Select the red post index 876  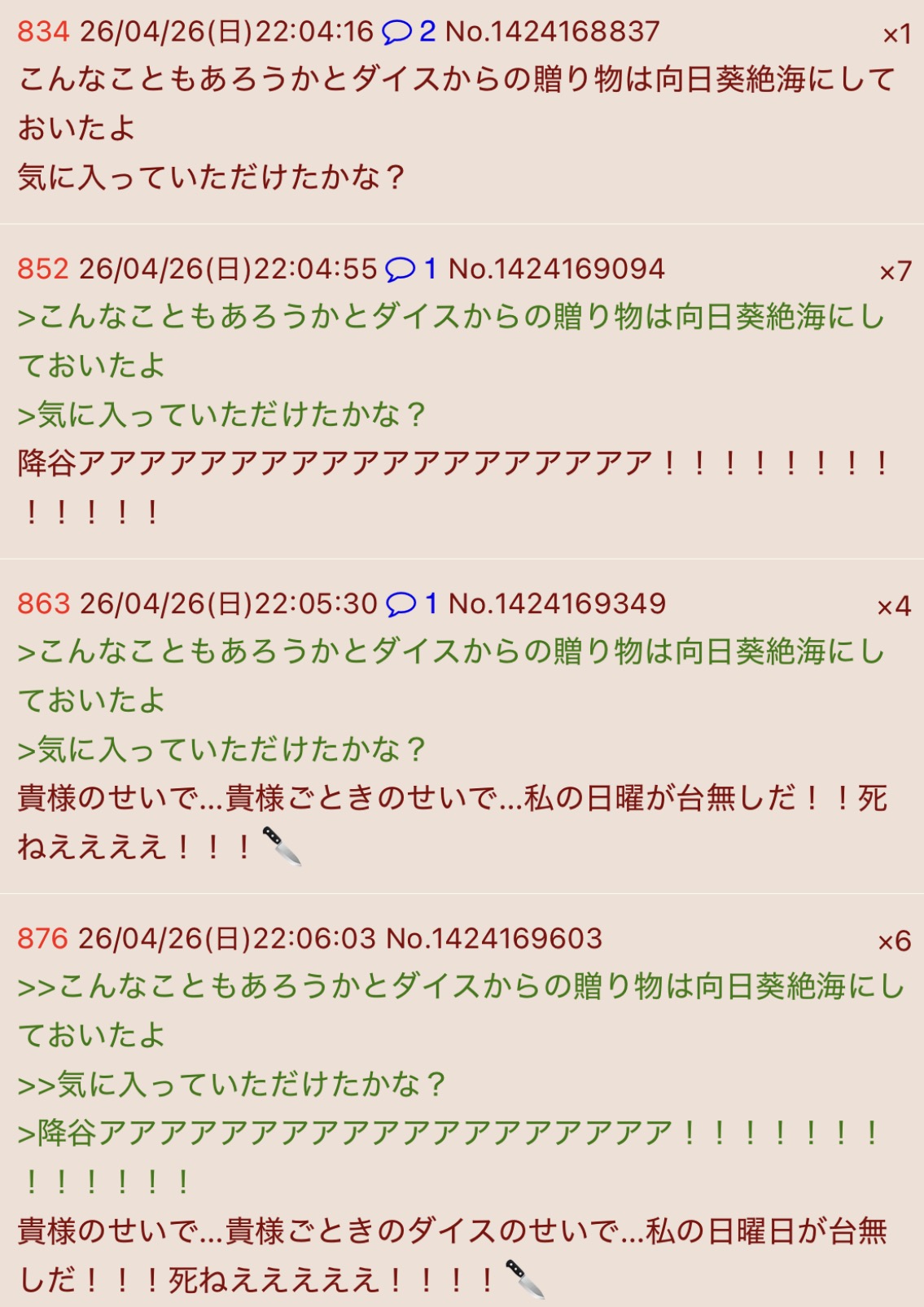[42, 938]
